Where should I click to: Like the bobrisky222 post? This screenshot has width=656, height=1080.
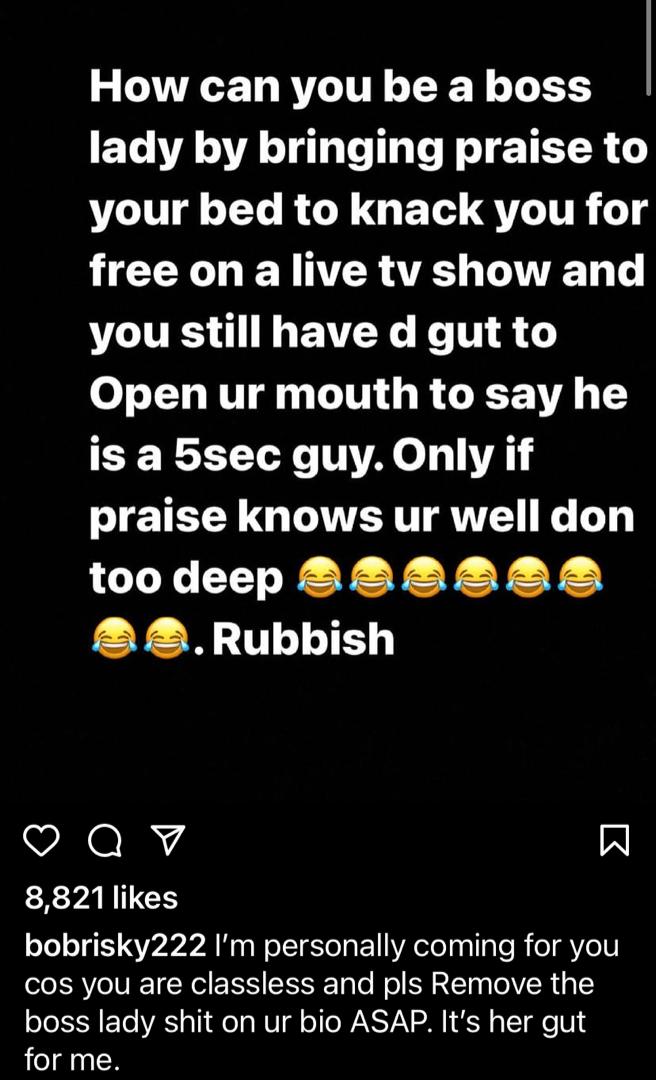[x=41, y=842]
